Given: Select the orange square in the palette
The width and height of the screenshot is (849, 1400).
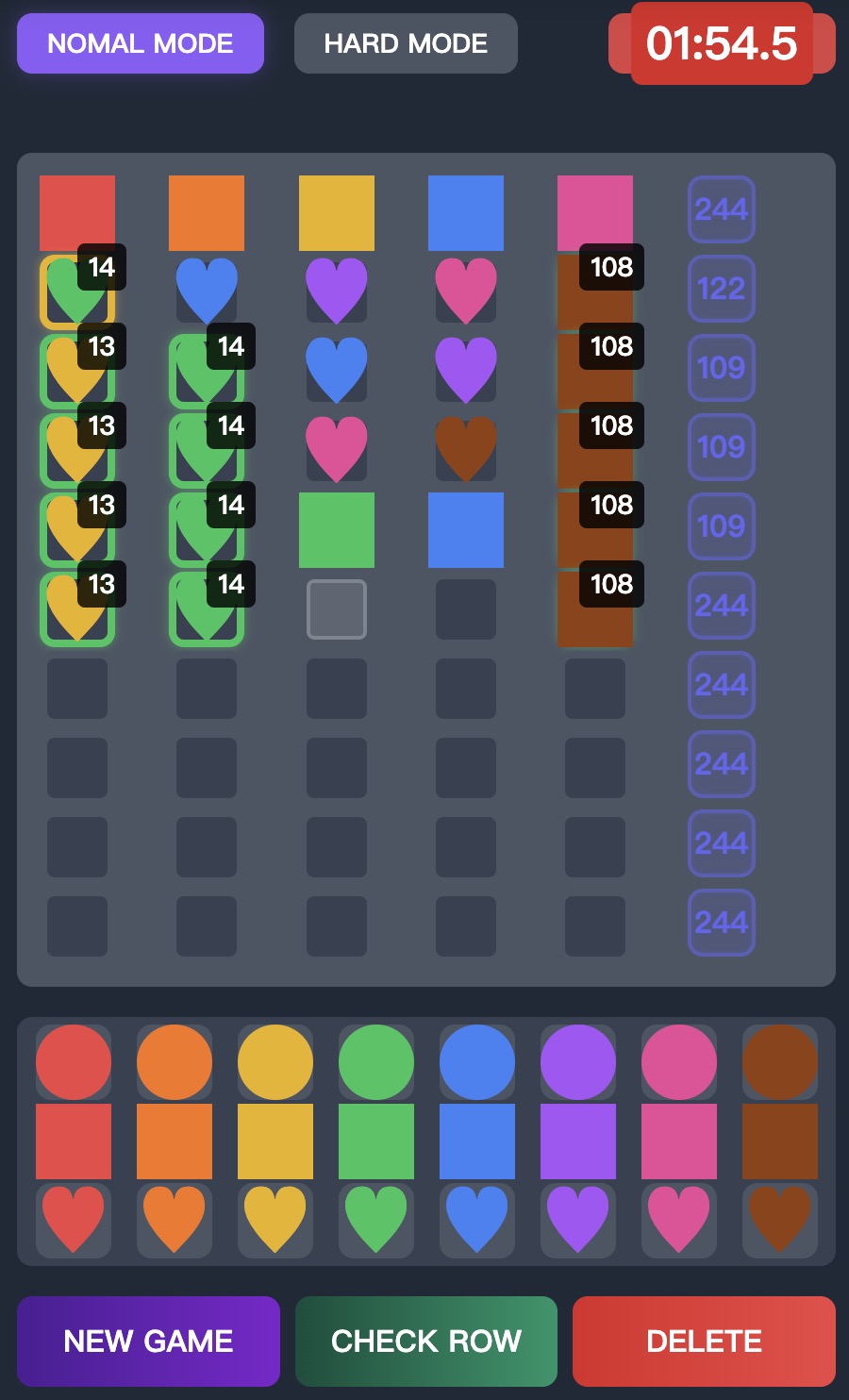Looking at the screenshot, I should pyautogui.click(x=175, y=1142).
